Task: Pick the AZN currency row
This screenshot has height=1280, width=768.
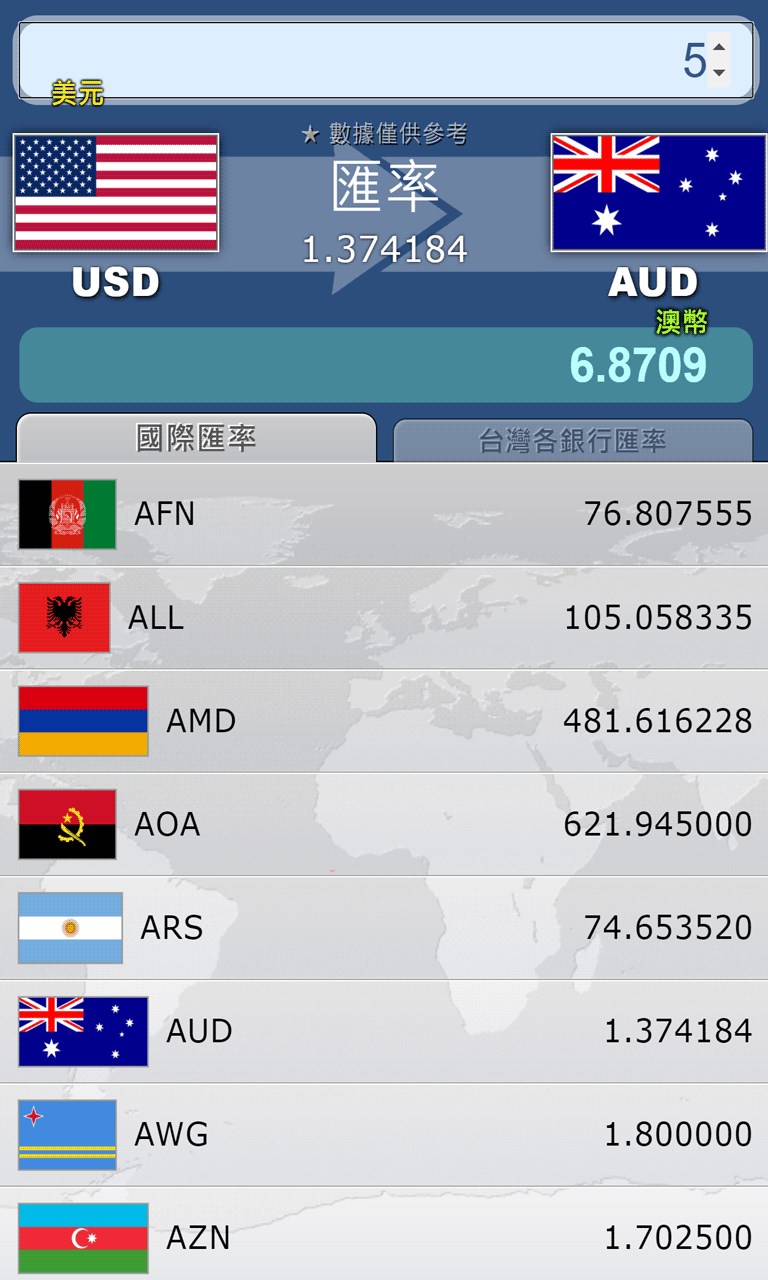Action: click(x=384, y=1236)
